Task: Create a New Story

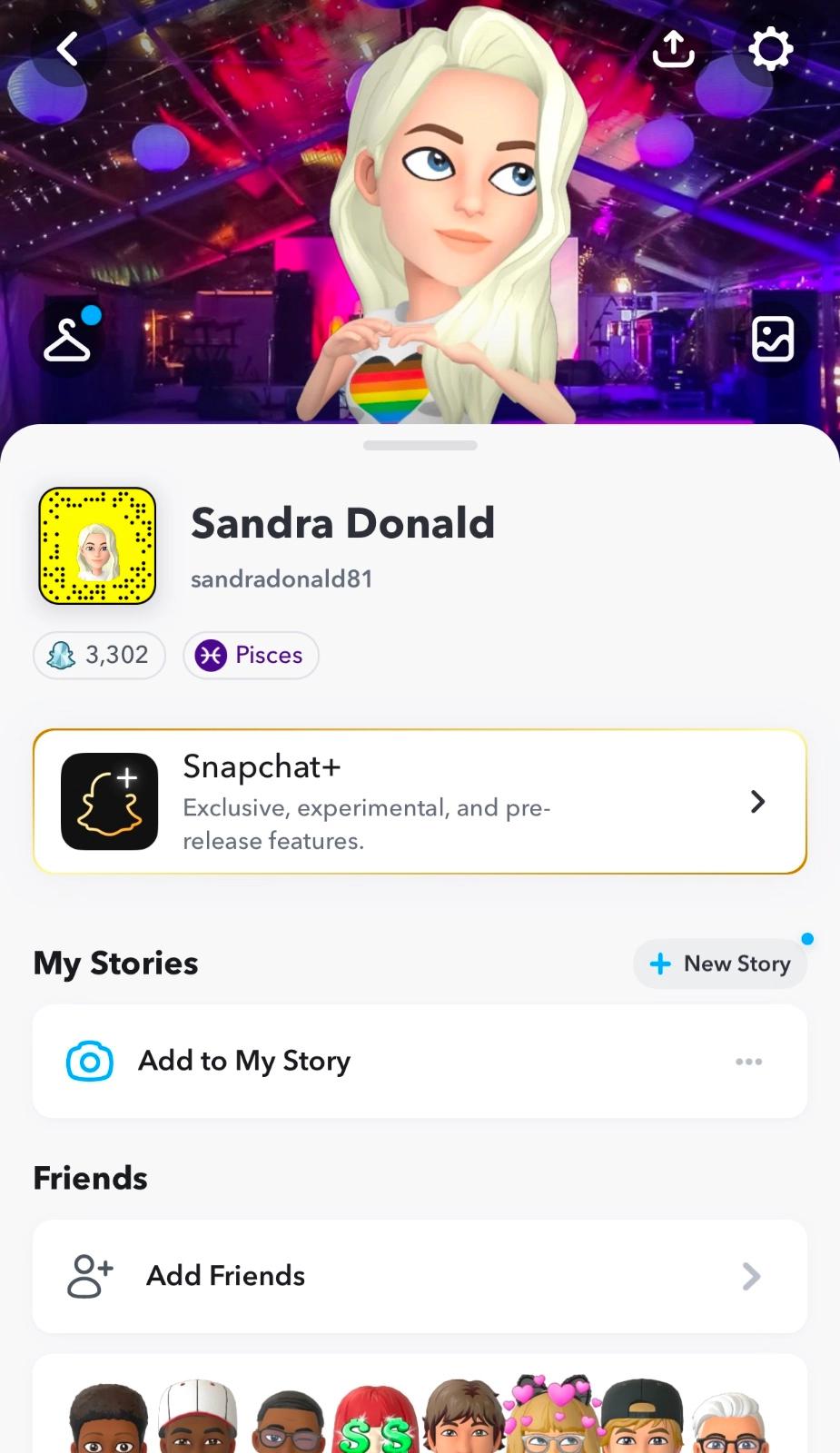Action: click(x=720, y=964)
